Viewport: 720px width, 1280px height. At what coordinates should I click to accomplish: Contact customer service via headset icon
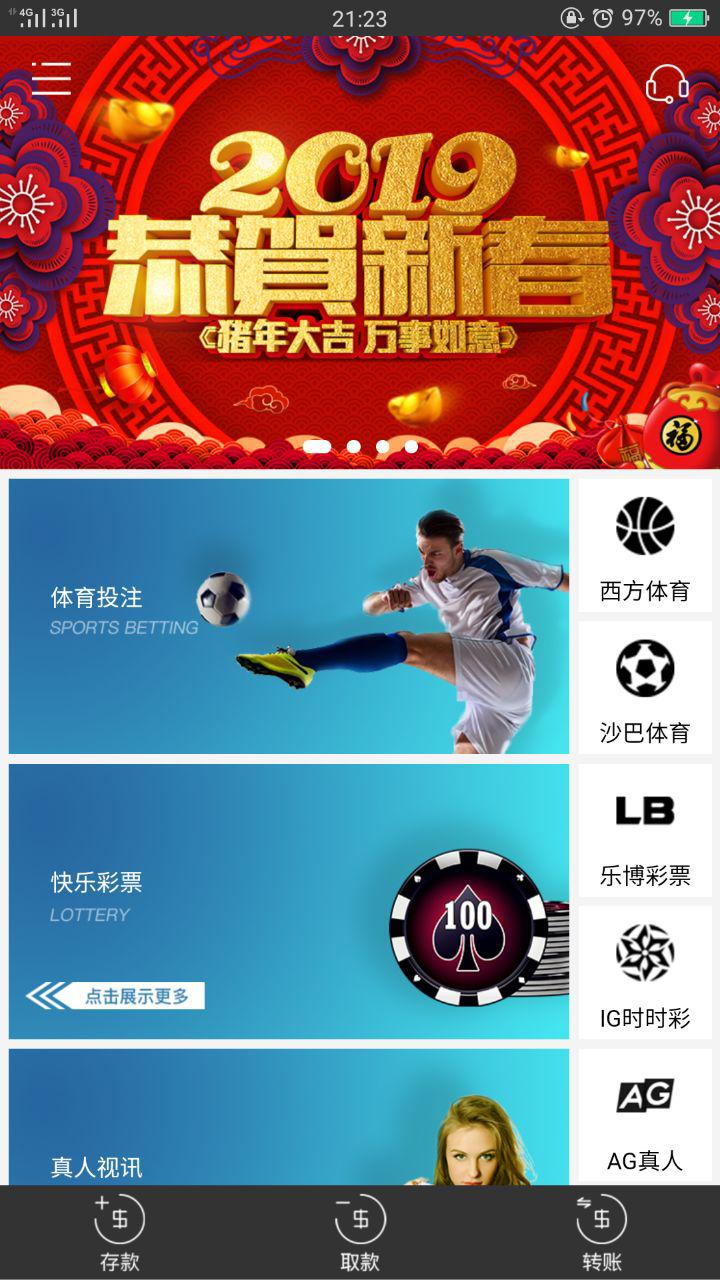tap(667, 84)
